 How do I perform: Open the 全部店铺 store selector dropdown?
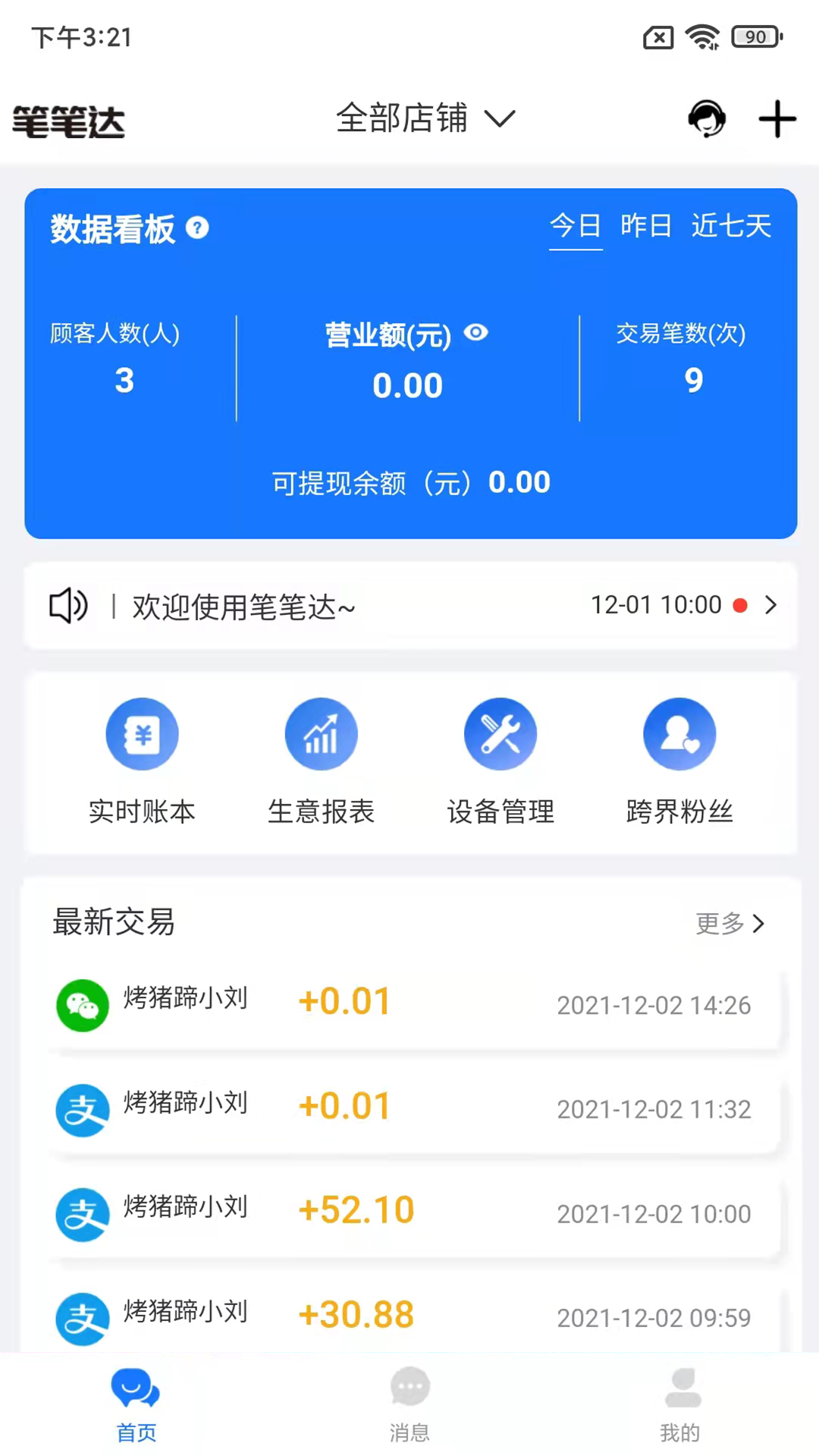coord(423,119)
